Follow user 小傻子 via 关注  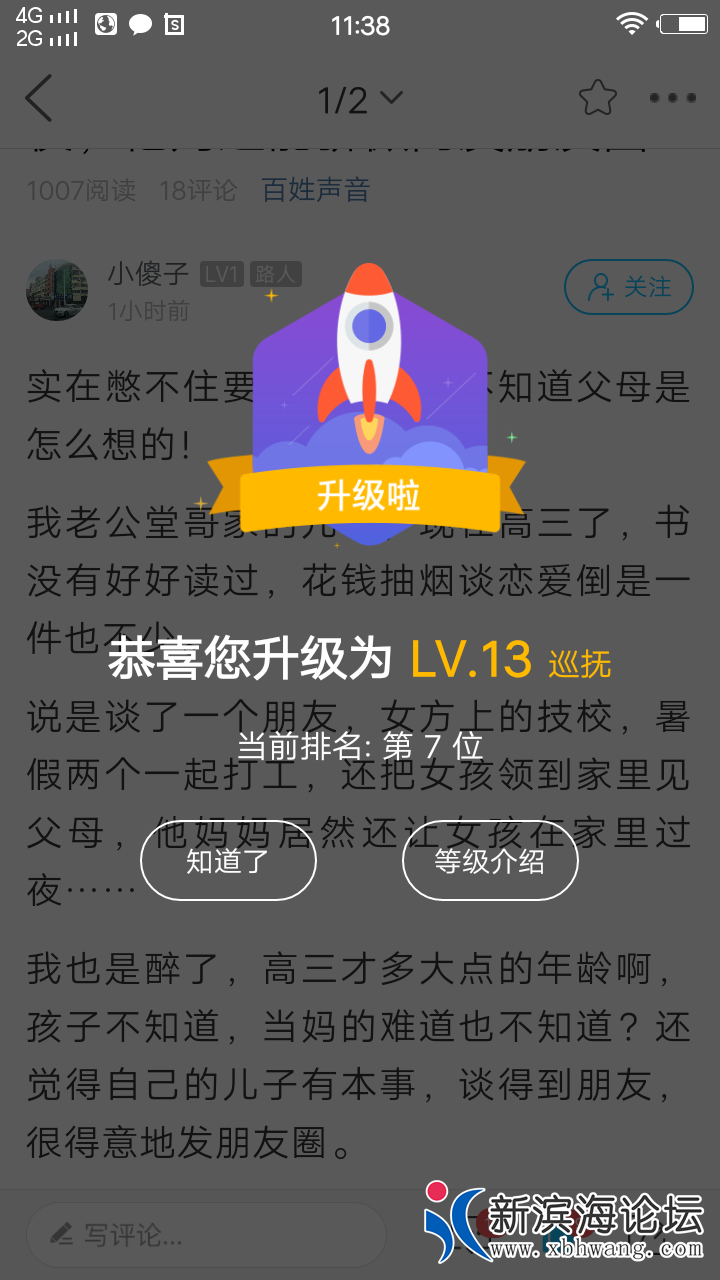point(629,288)
